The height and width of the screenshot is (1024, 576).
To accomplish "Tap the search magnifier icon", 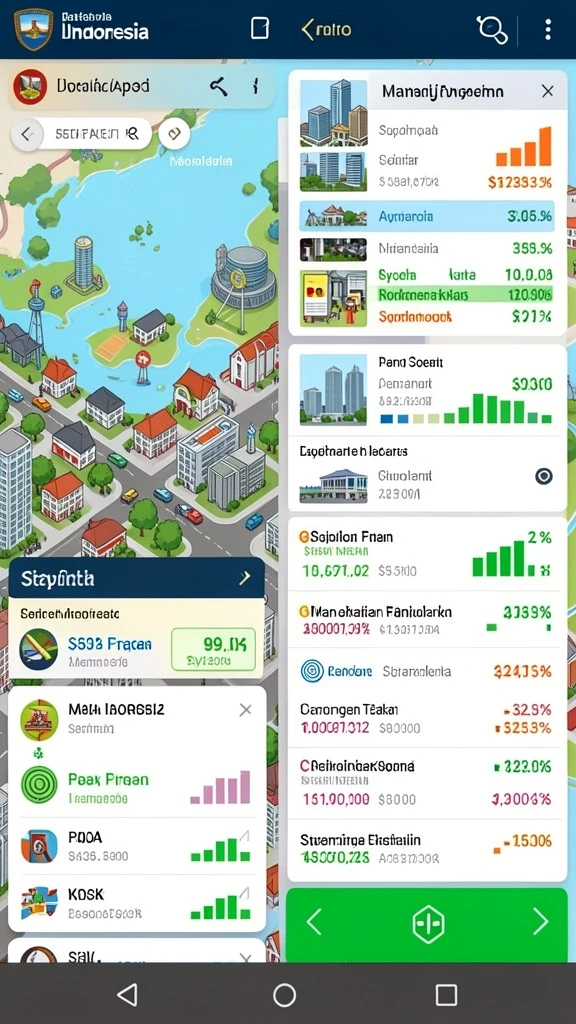I will pos(492,29).
